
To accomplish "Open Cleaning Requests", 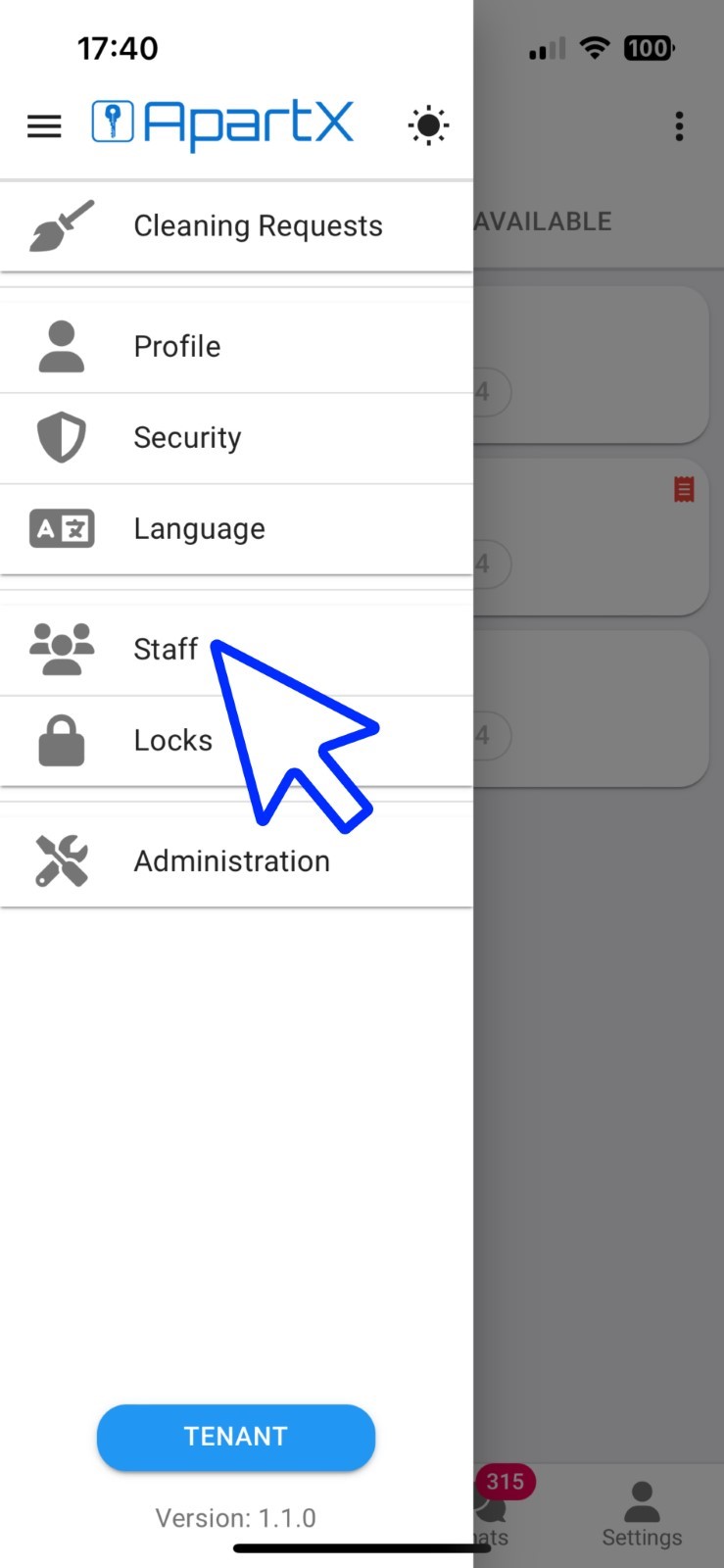I will pos(236,226).
